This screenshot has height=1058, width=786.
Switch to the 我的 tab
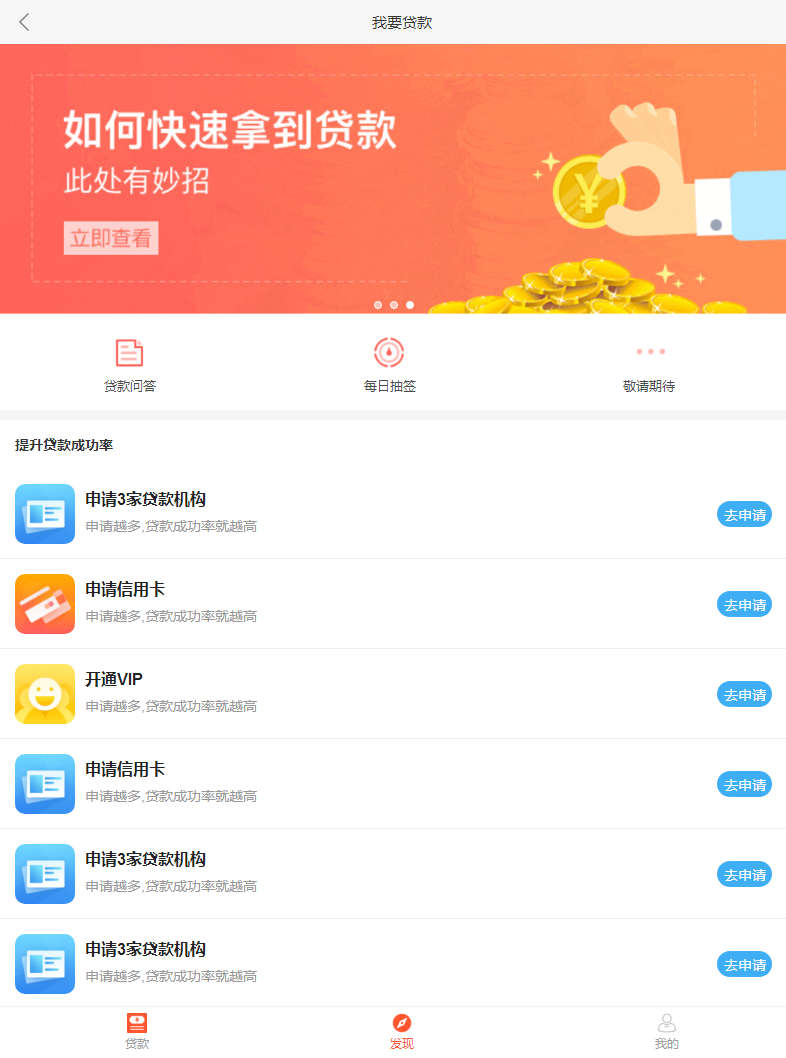pyautogui.click(x=667, y=1031)
